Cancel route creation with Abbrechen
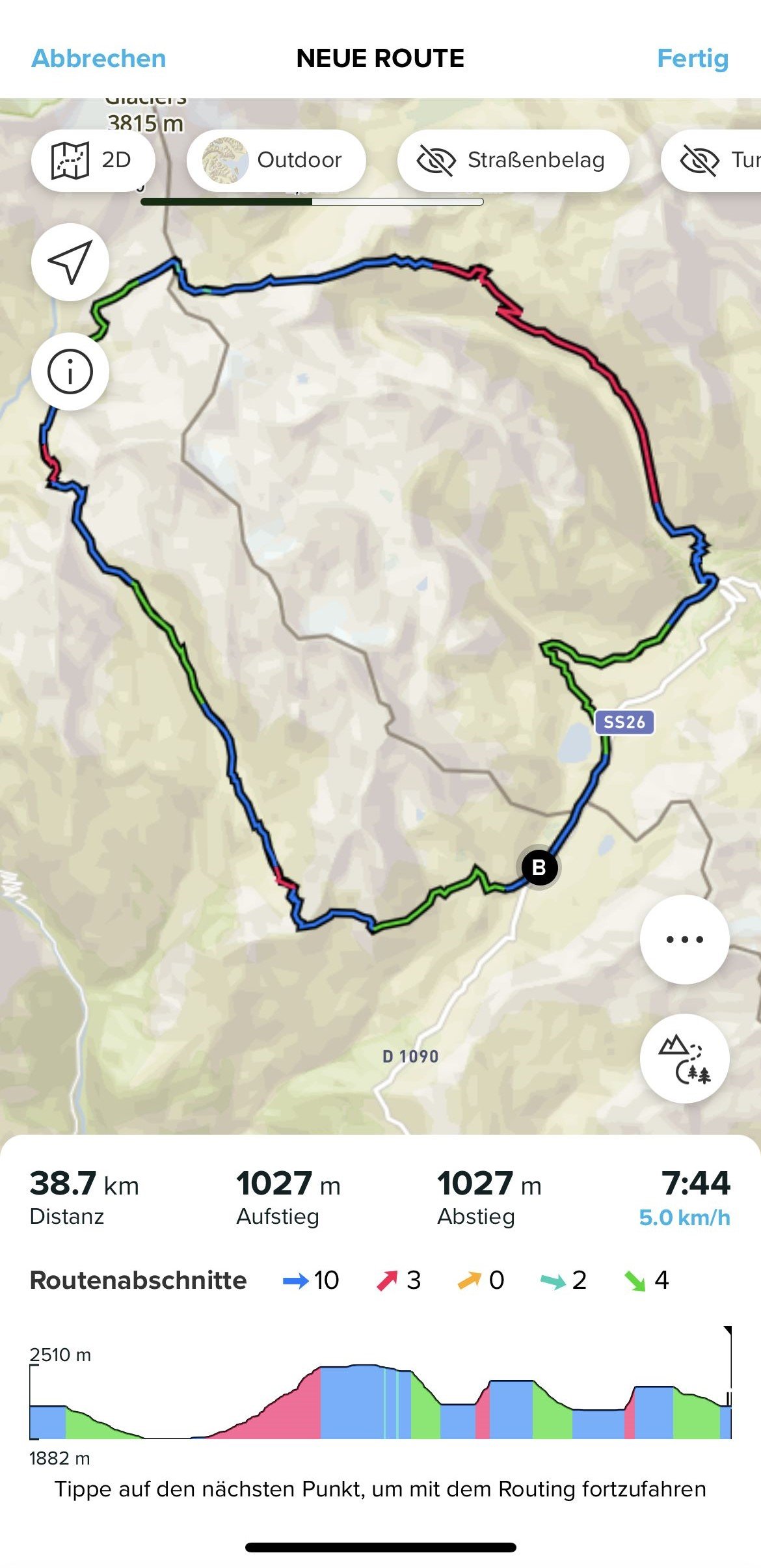The width and height of the screenshot is (761, 1568). (x=98, y=59)
